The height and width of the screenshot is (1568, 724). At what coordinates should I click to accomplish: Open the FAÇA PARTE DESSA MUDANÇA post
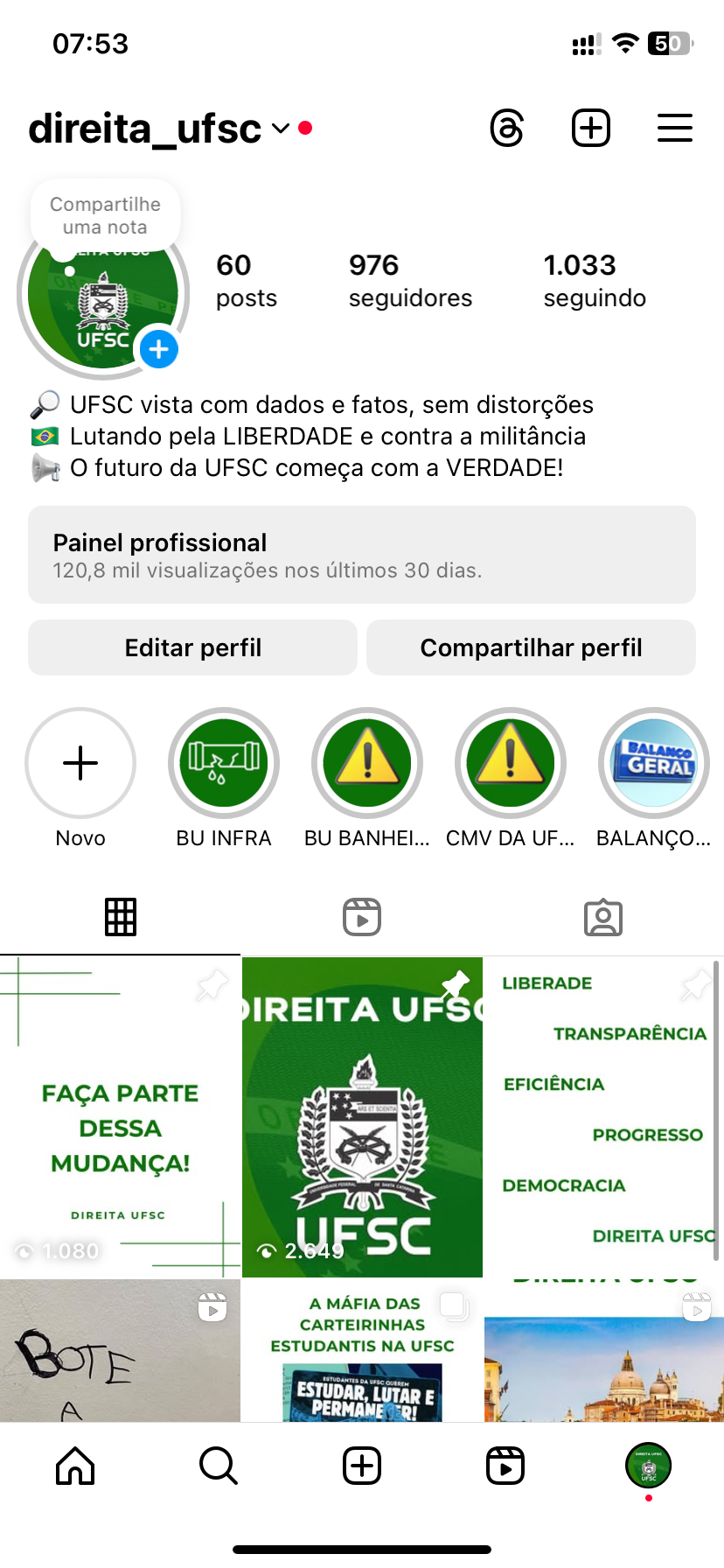tap(120, 1116)
